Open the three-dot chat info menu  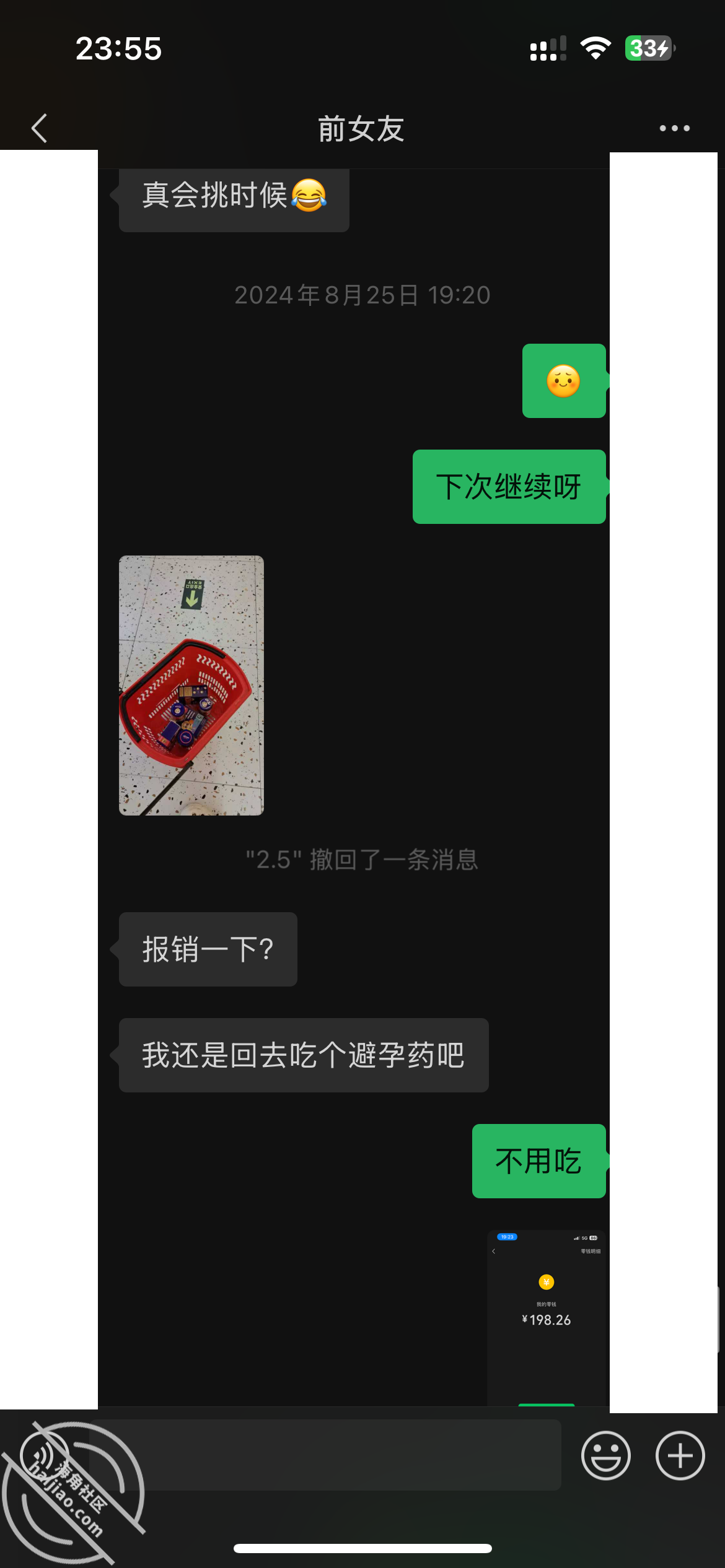click(x=674, y=128)
